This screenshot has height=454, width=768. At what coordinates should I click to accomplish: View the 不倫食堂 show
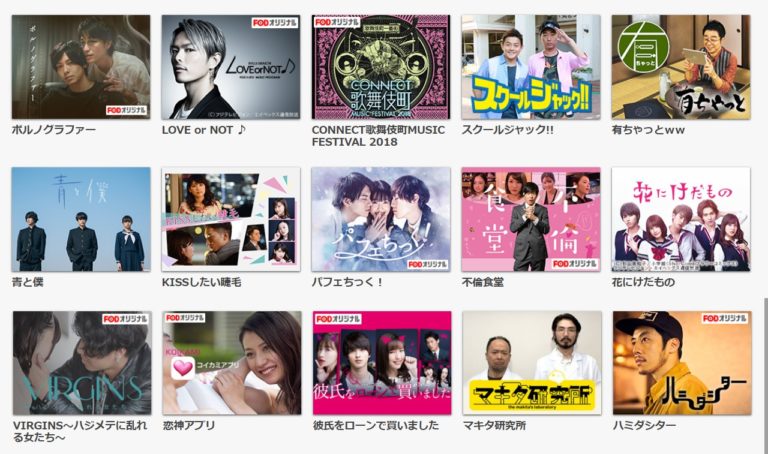click(531, 219)
